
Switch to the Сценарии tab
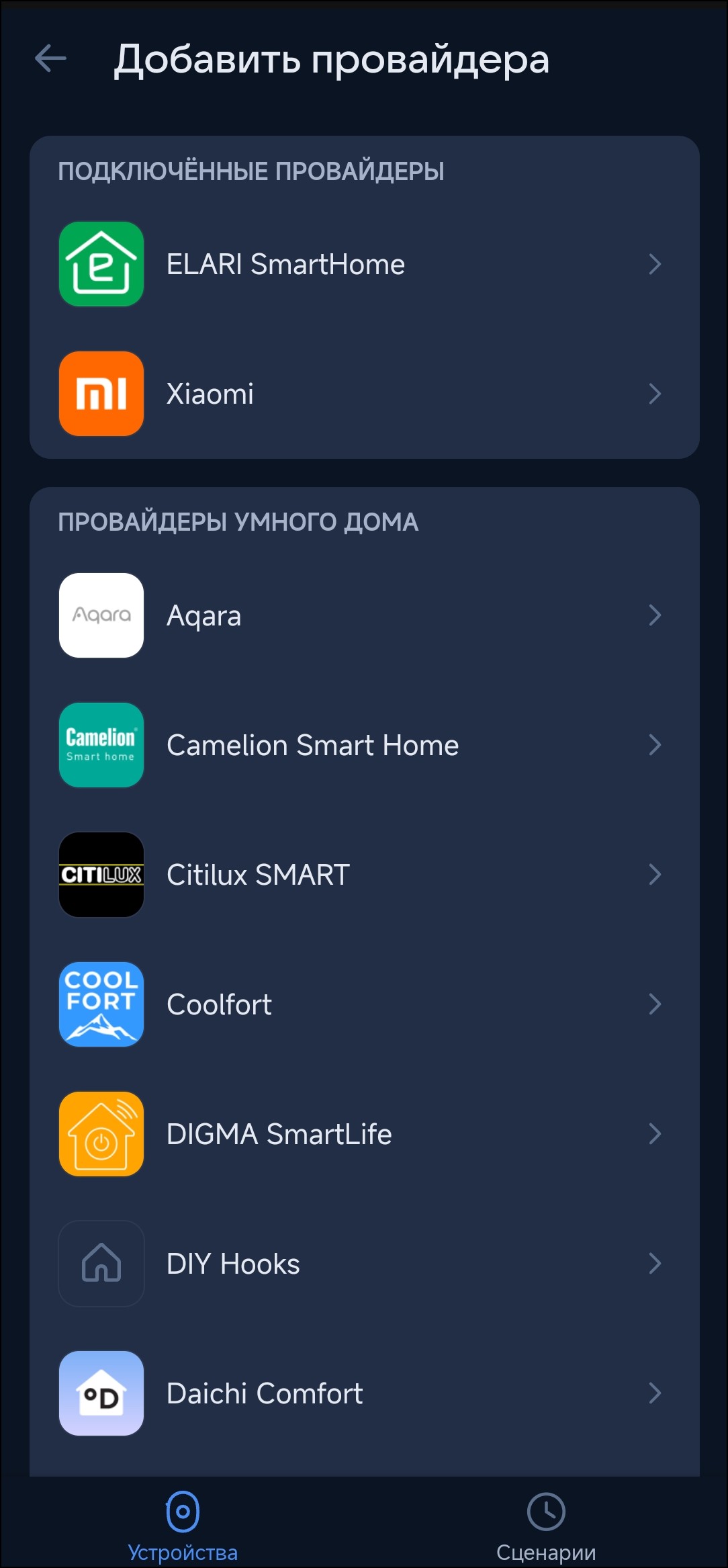(x=546, y=1525)
